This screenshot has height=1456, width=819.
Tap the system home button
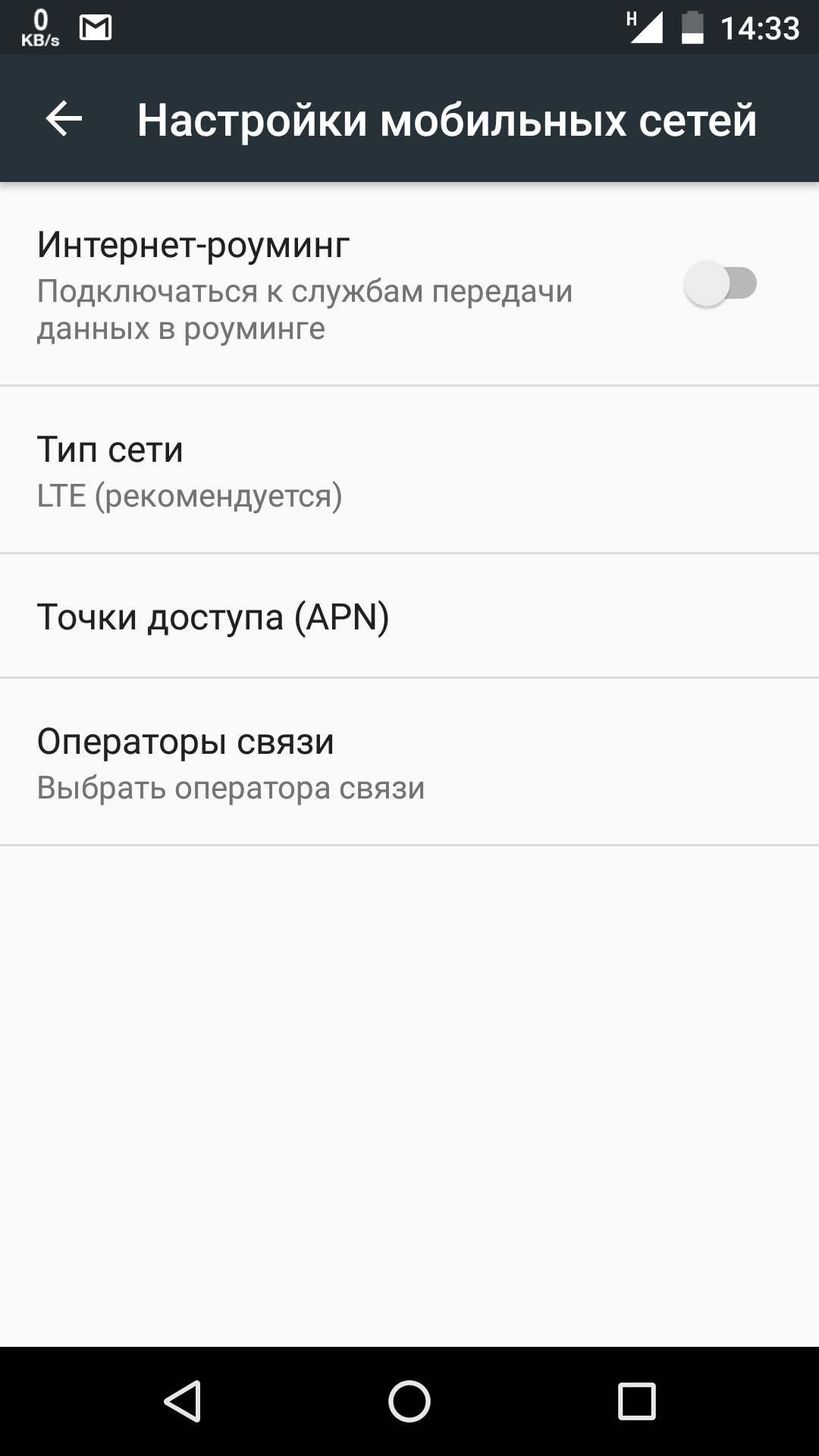tap(409, 1401)
